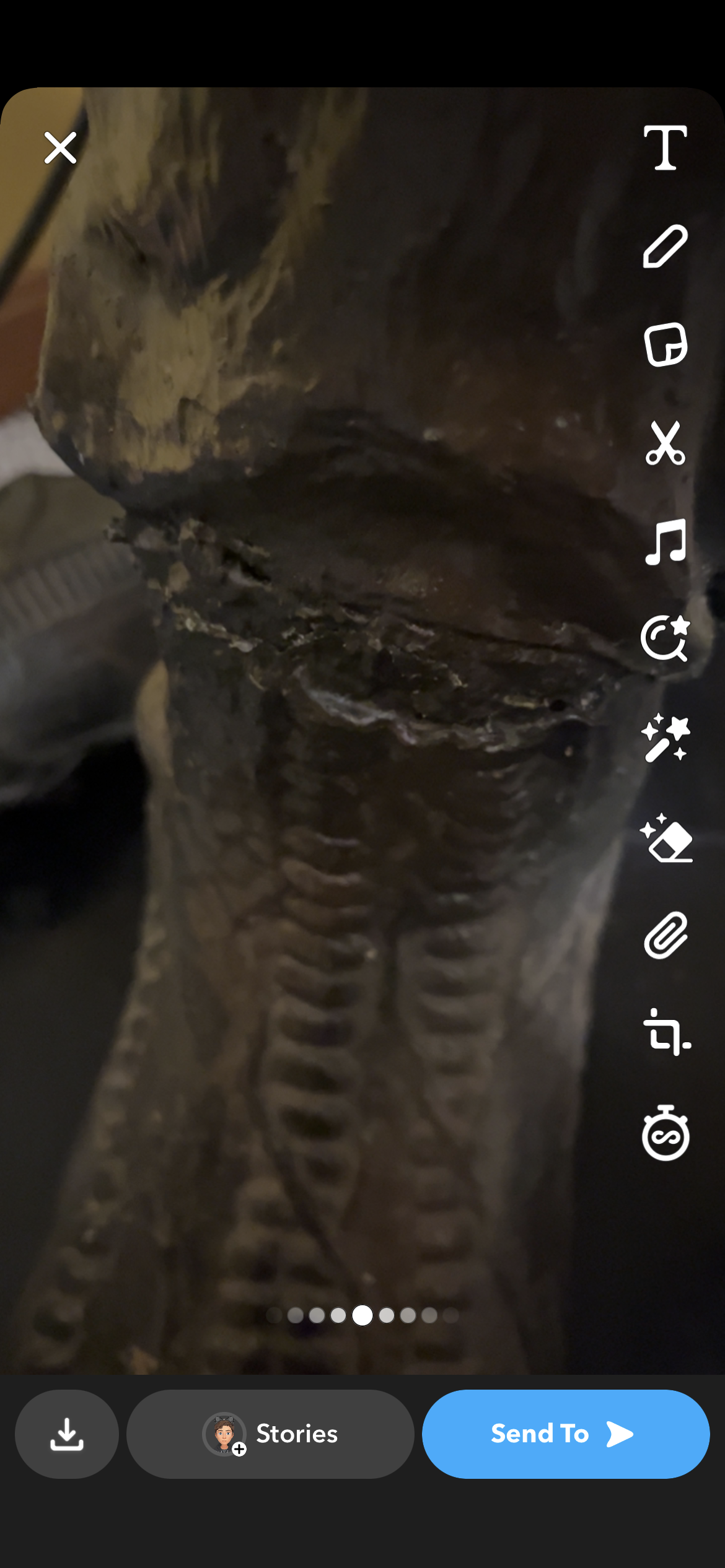Open the crop tool
Image resolution: width=725 pixels, height=1568 pixels.
pyautogui.click(x=667, y=1032)
